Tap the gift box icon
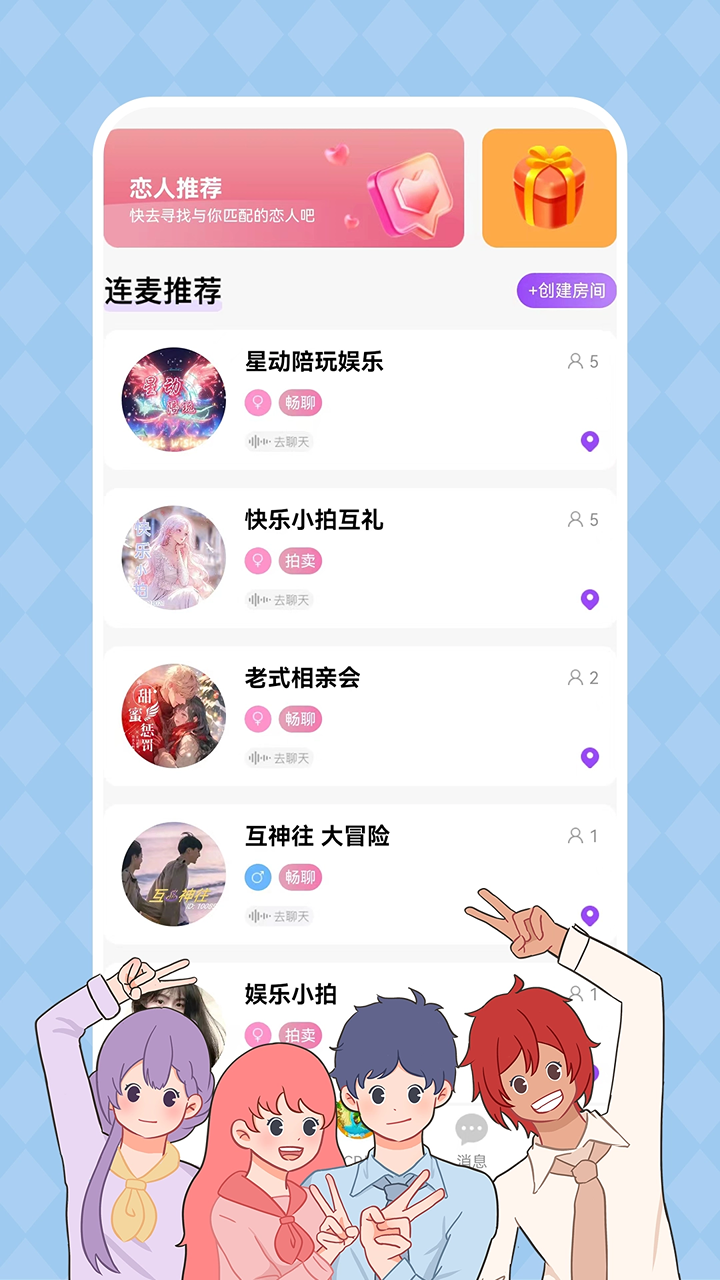Image resolution: width=720 pixels, height=1280 pixels. pyautogui.click(x=548, y=188)
